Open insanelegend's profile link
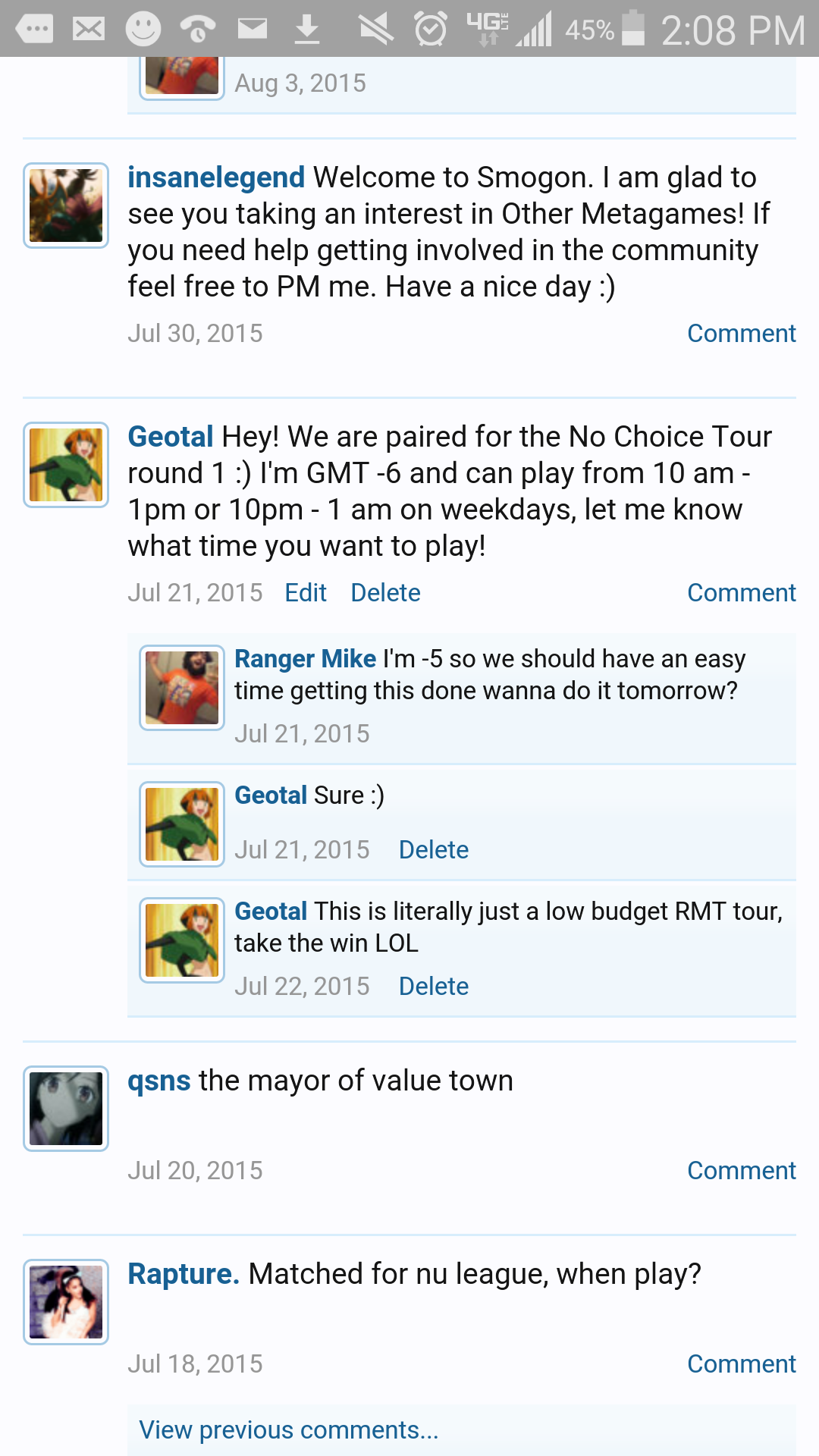 216,177
